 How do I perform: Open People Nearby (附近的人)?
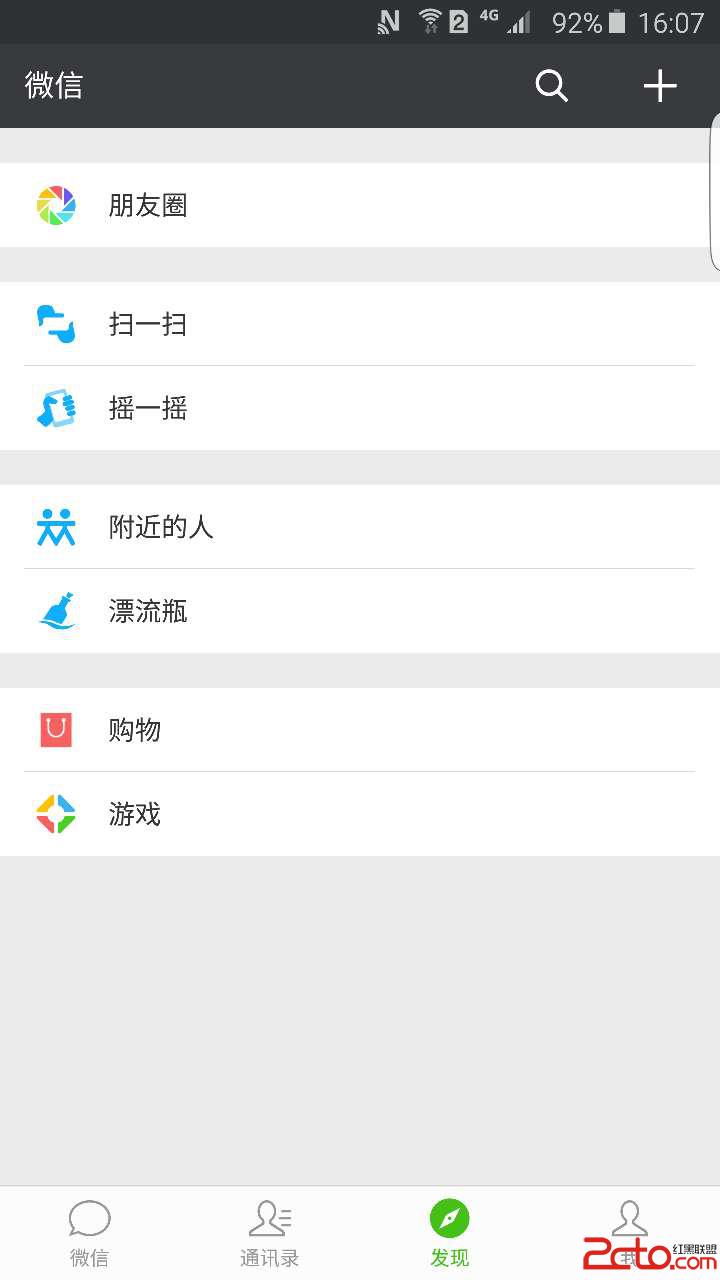(x=163, y=527)
